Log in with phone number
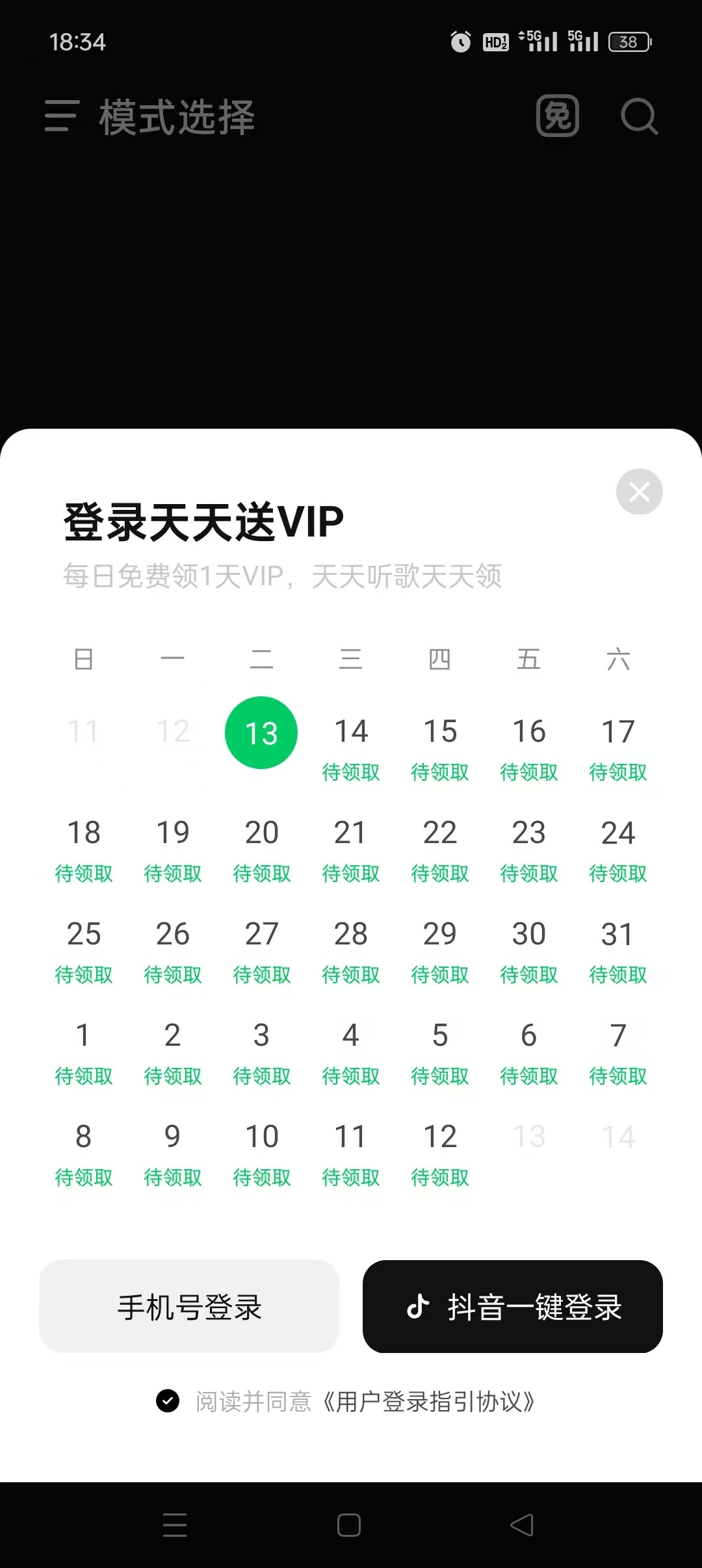This screenshot has width=702, height=1568. click(x=189, y=1307)
